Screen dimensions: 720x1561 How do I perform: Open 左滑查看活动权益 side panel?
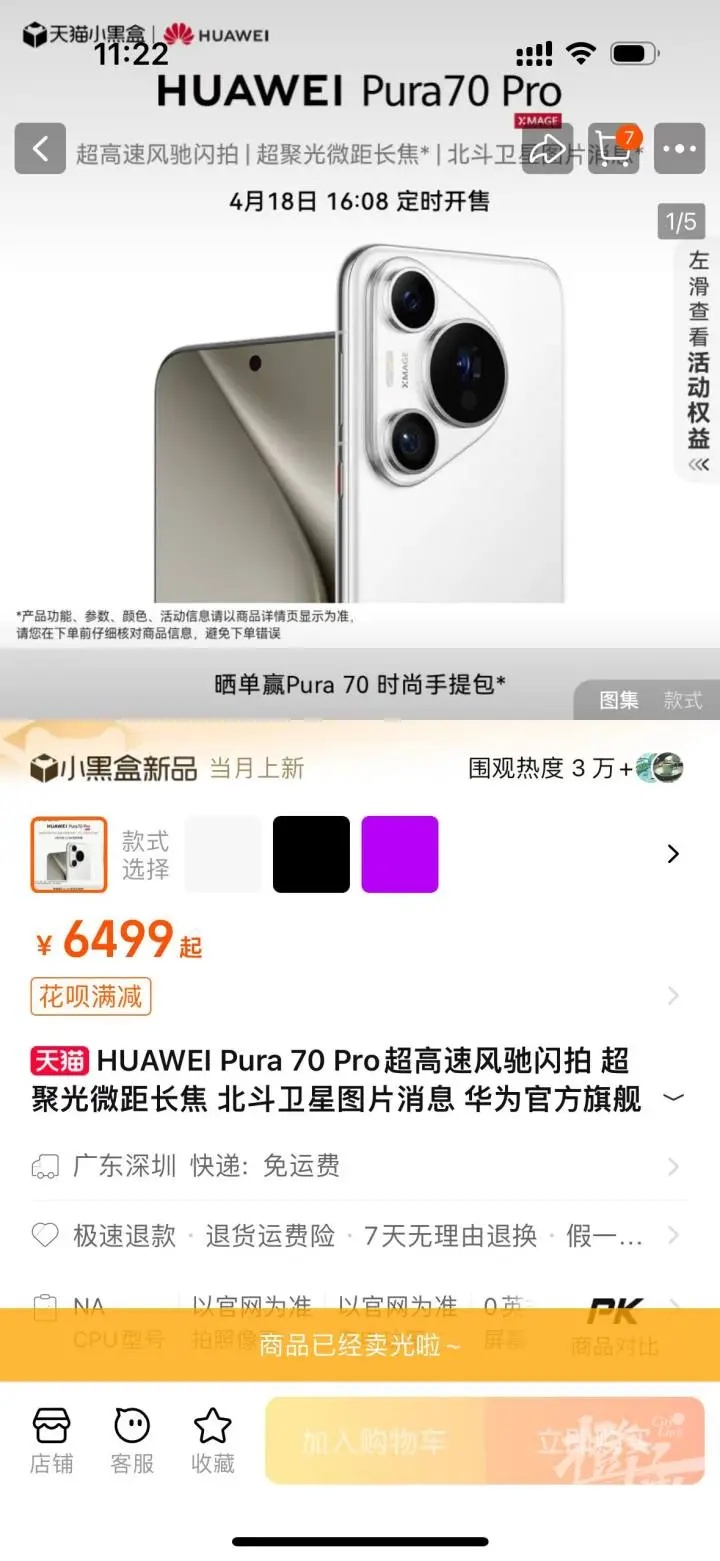click(x=698, y=360)
